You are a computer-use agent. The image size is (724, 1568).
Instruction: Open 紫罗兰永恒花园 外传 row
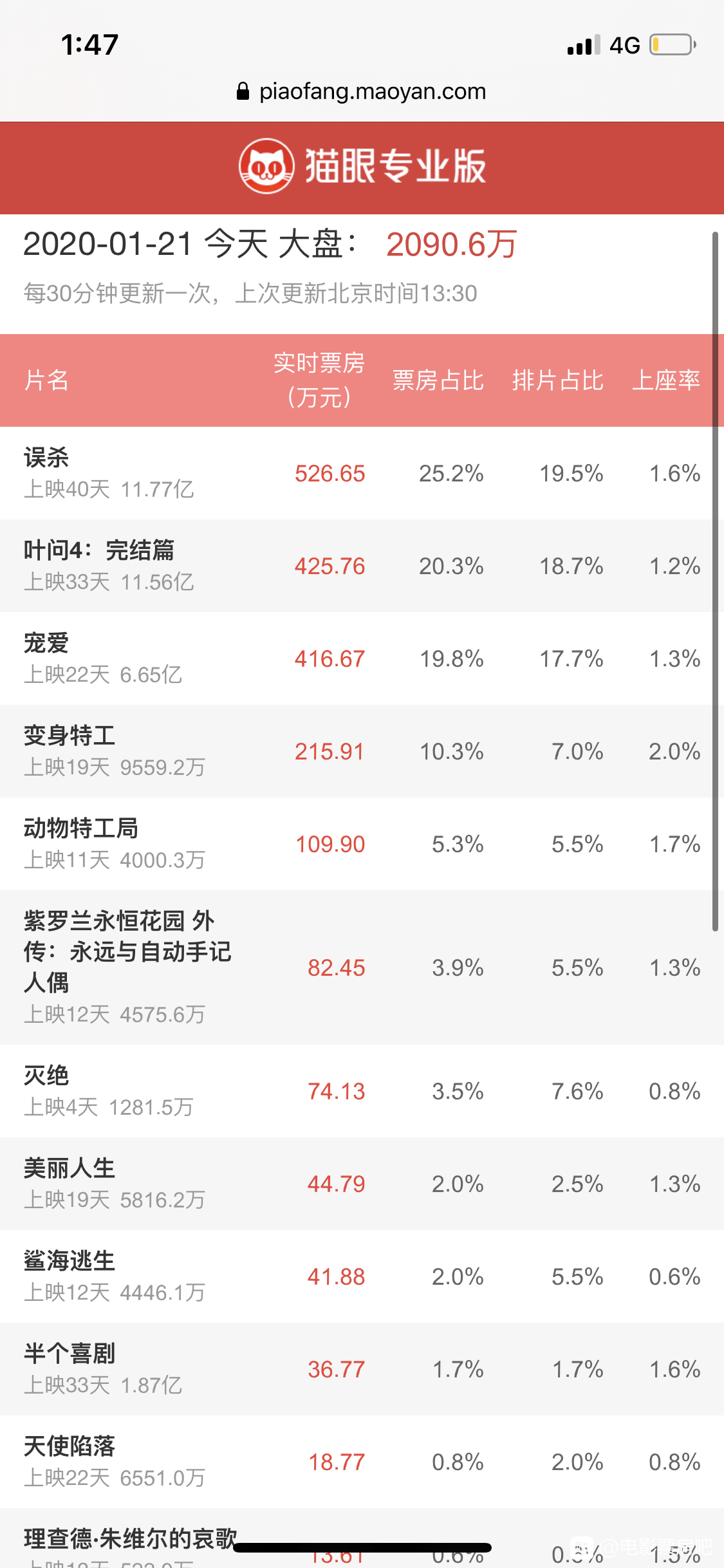pos(362,967)
